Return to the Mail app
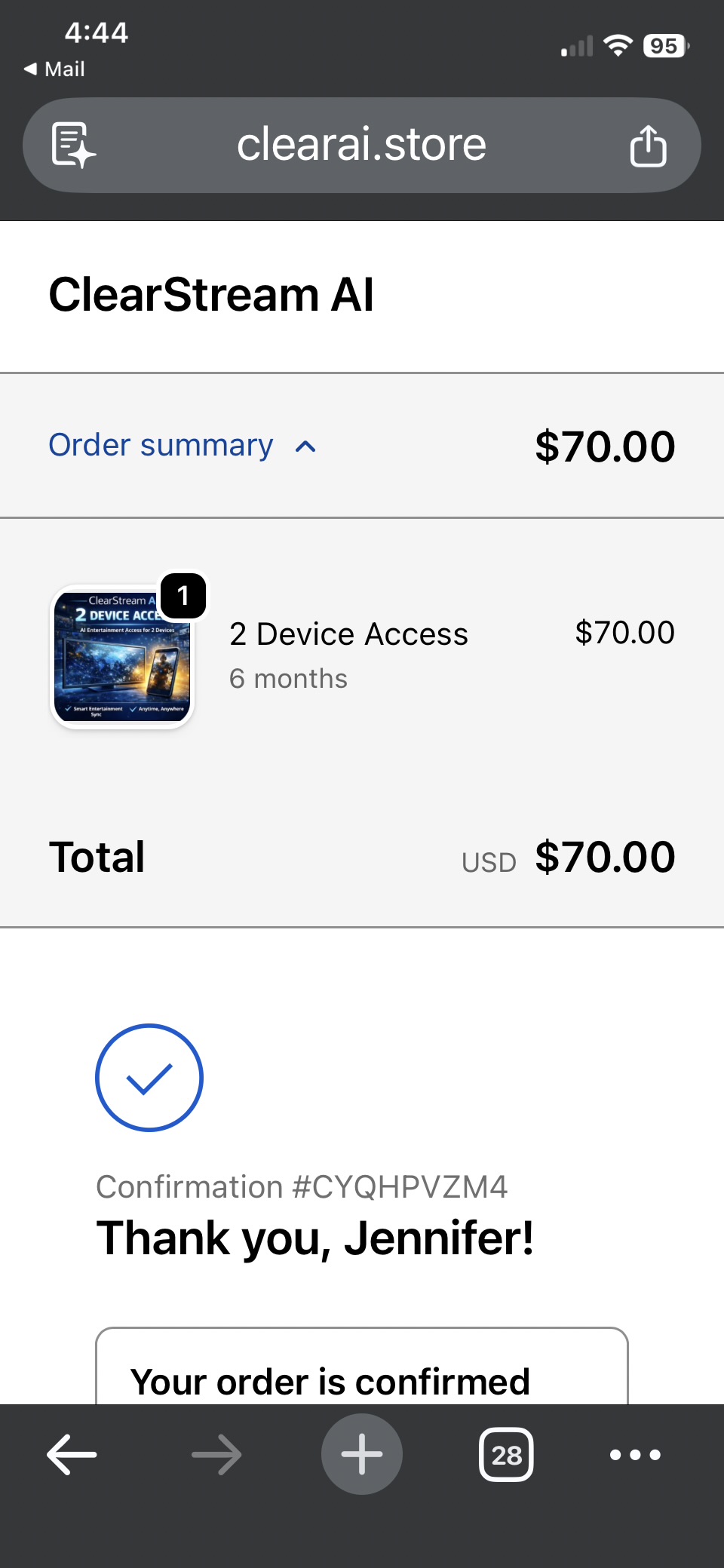Viewport: 724px width, 1568px height. pos(54,69)
